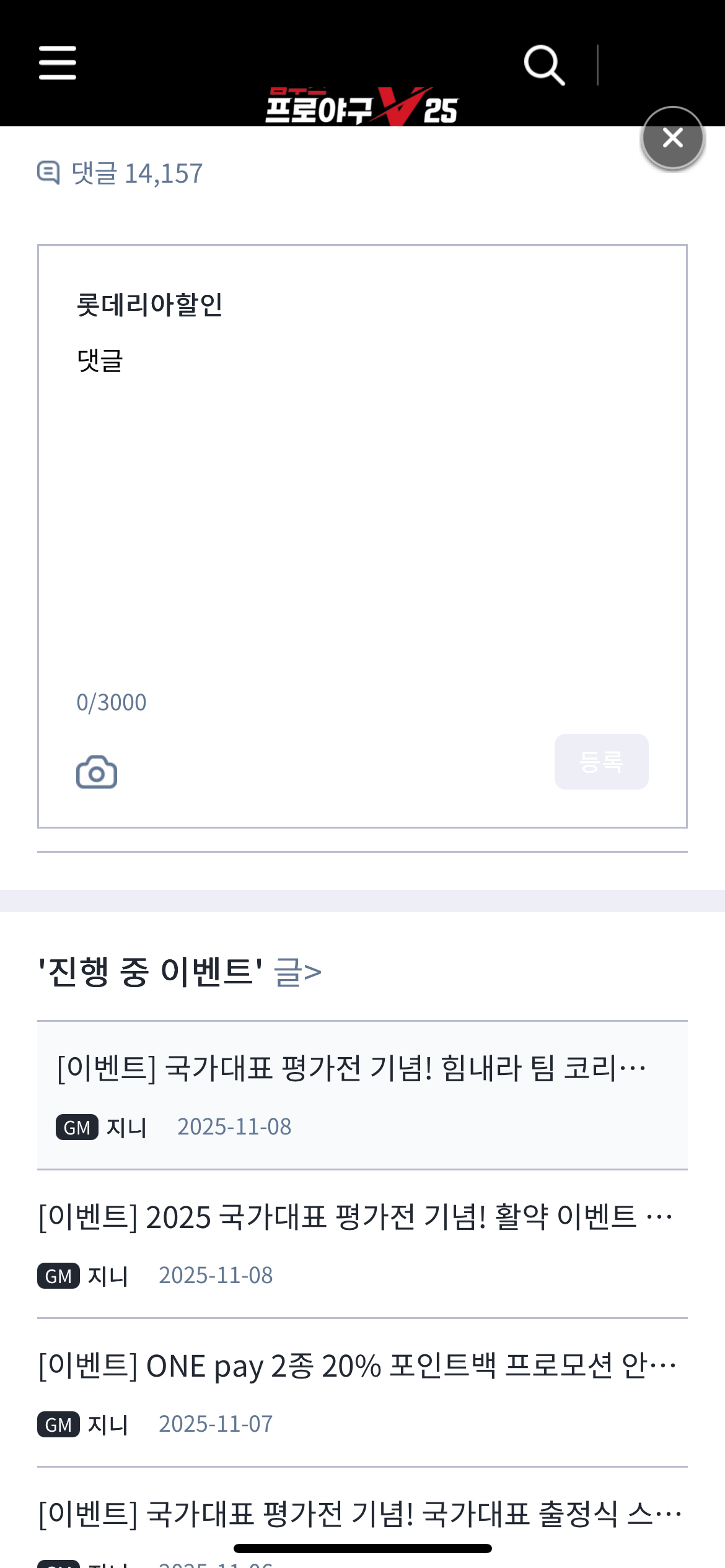
Task: Open the '진행 중 이벤트' 글 list link
Action: click(298, 972)
